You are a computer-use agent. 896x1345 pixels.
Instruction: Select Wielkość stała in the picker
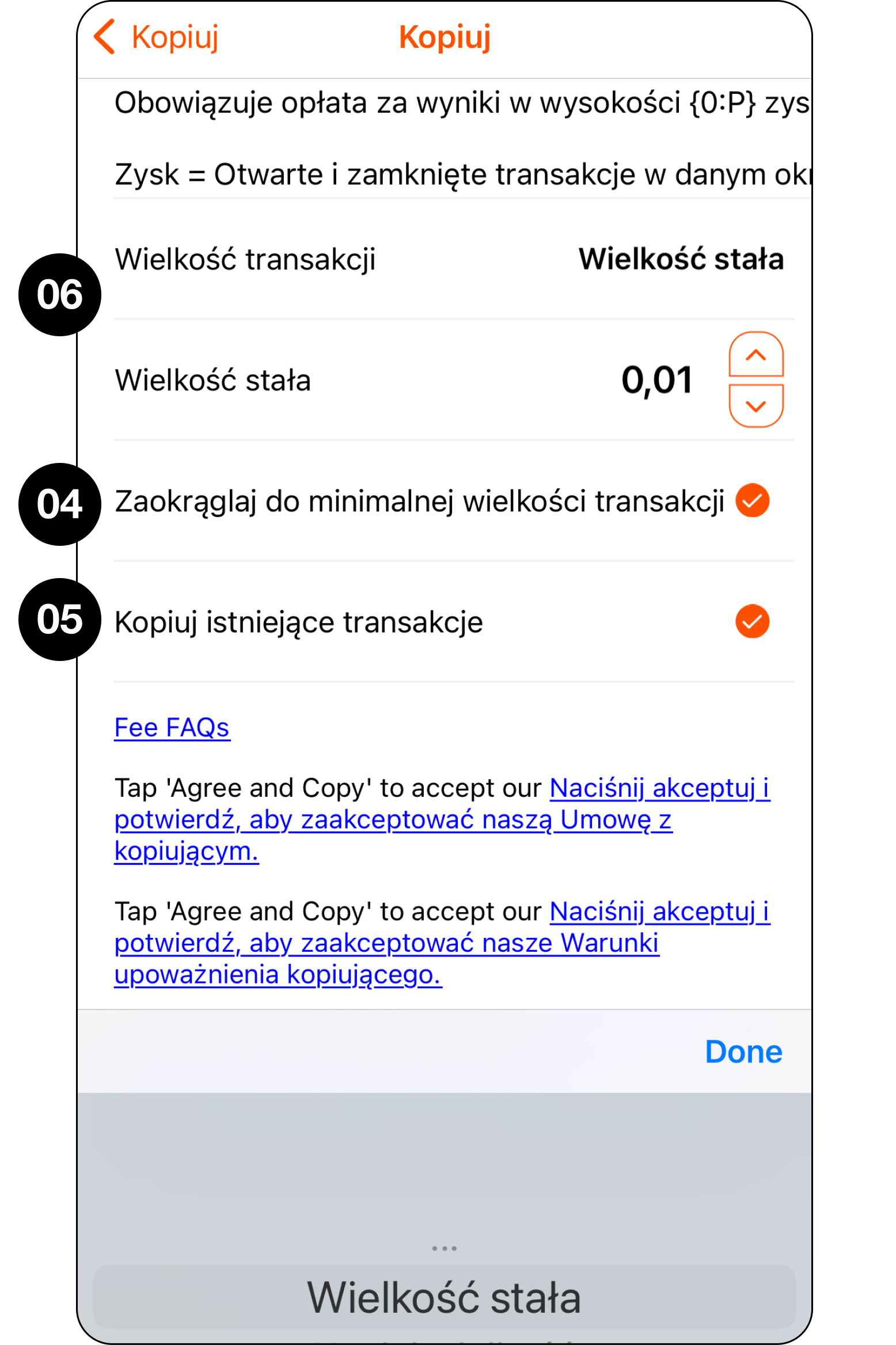[444, 1298]
